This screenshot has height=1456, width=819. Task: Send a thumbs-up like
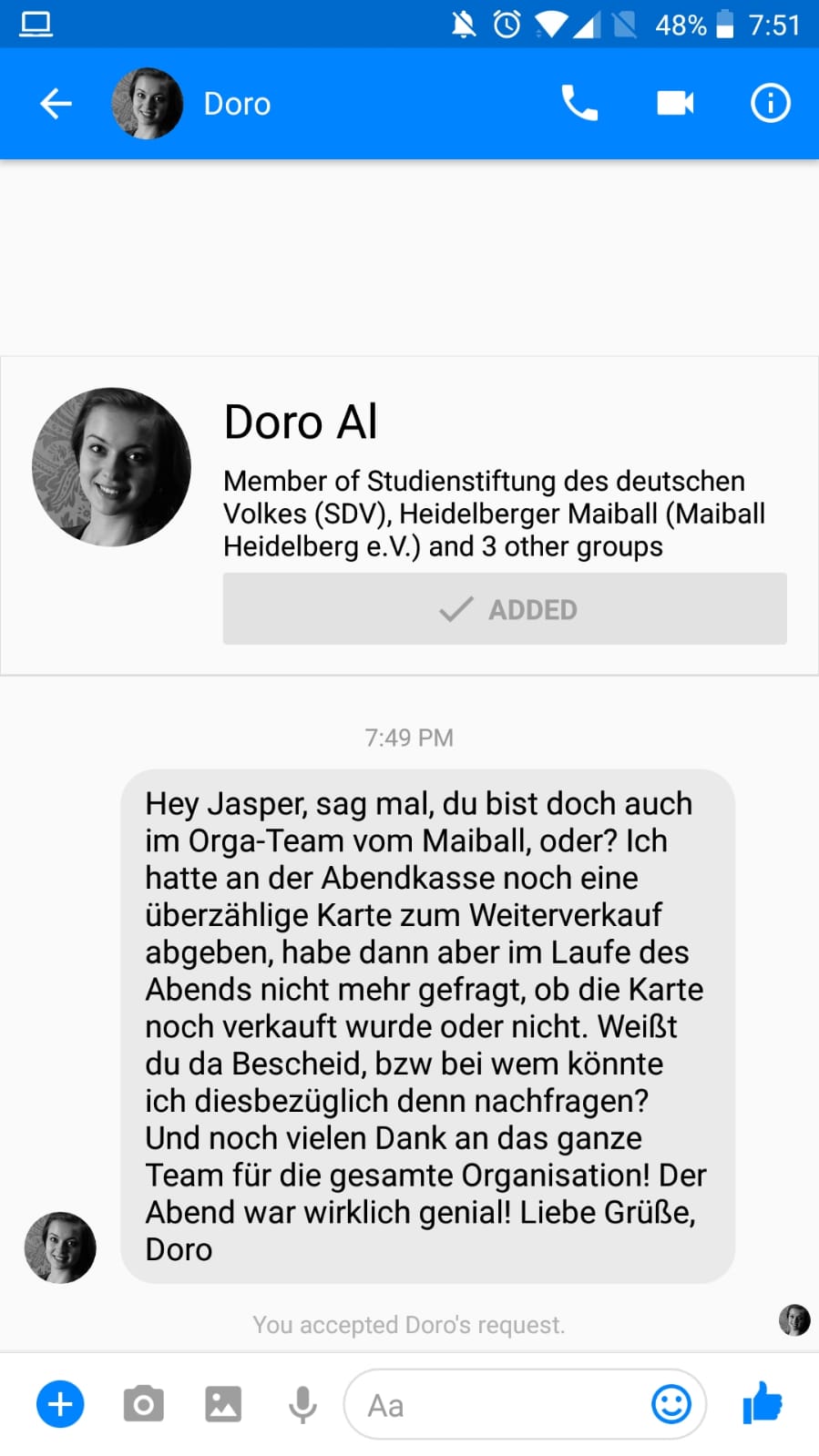pyautogui.click(x=763, y=1402)
